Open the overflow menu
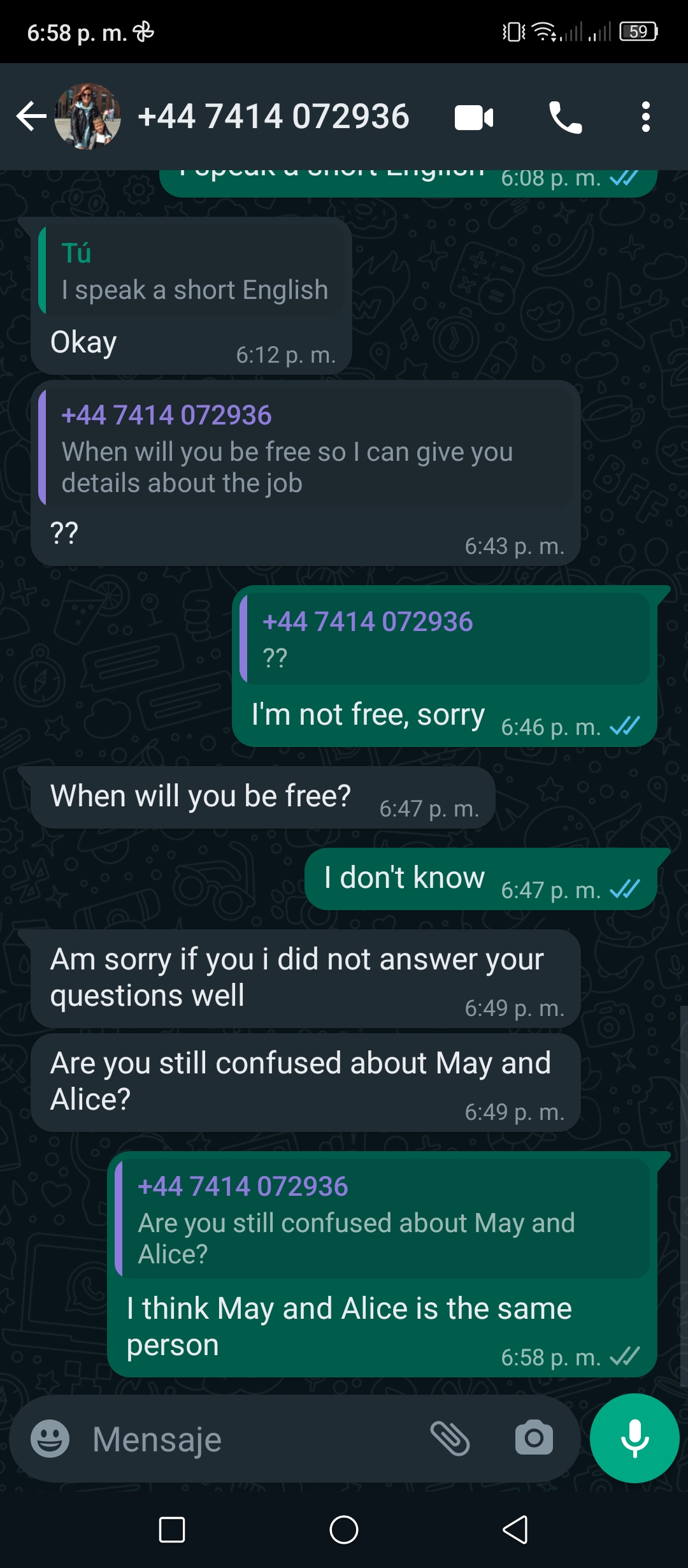 pos(645,117)
